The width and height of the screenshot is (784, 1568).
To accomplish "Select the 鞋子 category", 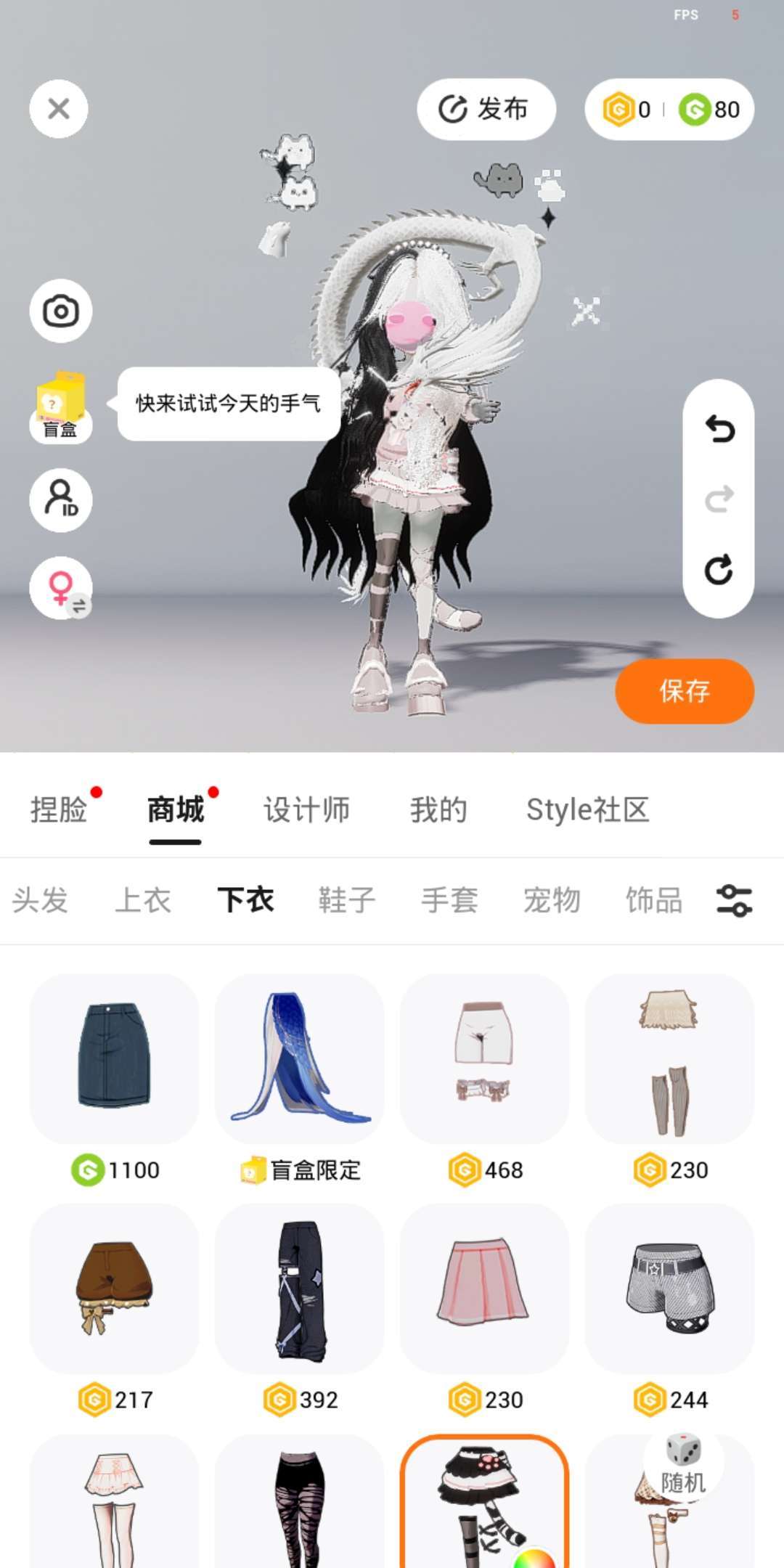I will click(347, 900).
